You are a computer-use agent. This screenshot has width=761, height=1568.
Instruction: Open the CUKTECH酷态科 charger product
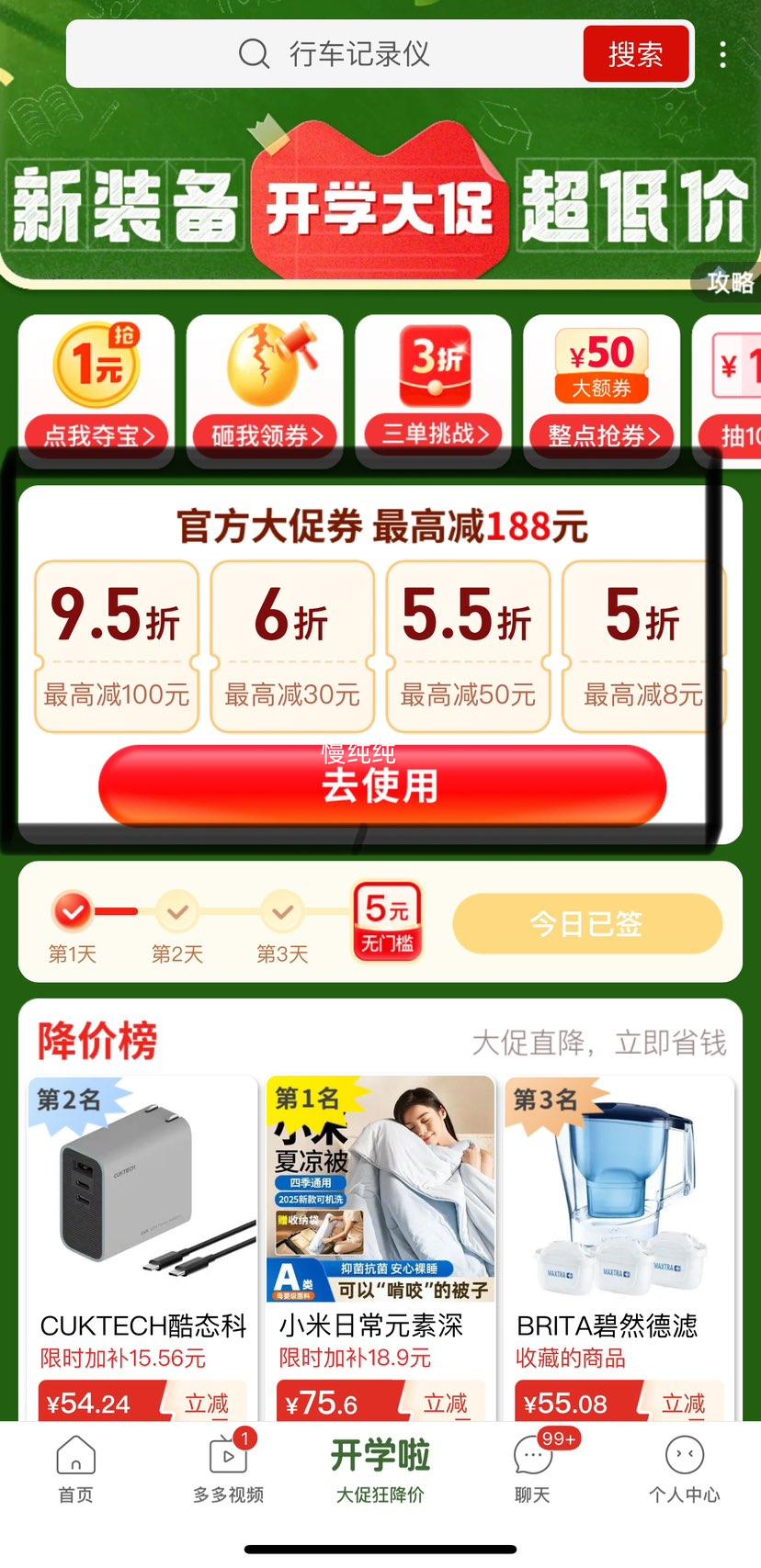tap(142, 1247)
